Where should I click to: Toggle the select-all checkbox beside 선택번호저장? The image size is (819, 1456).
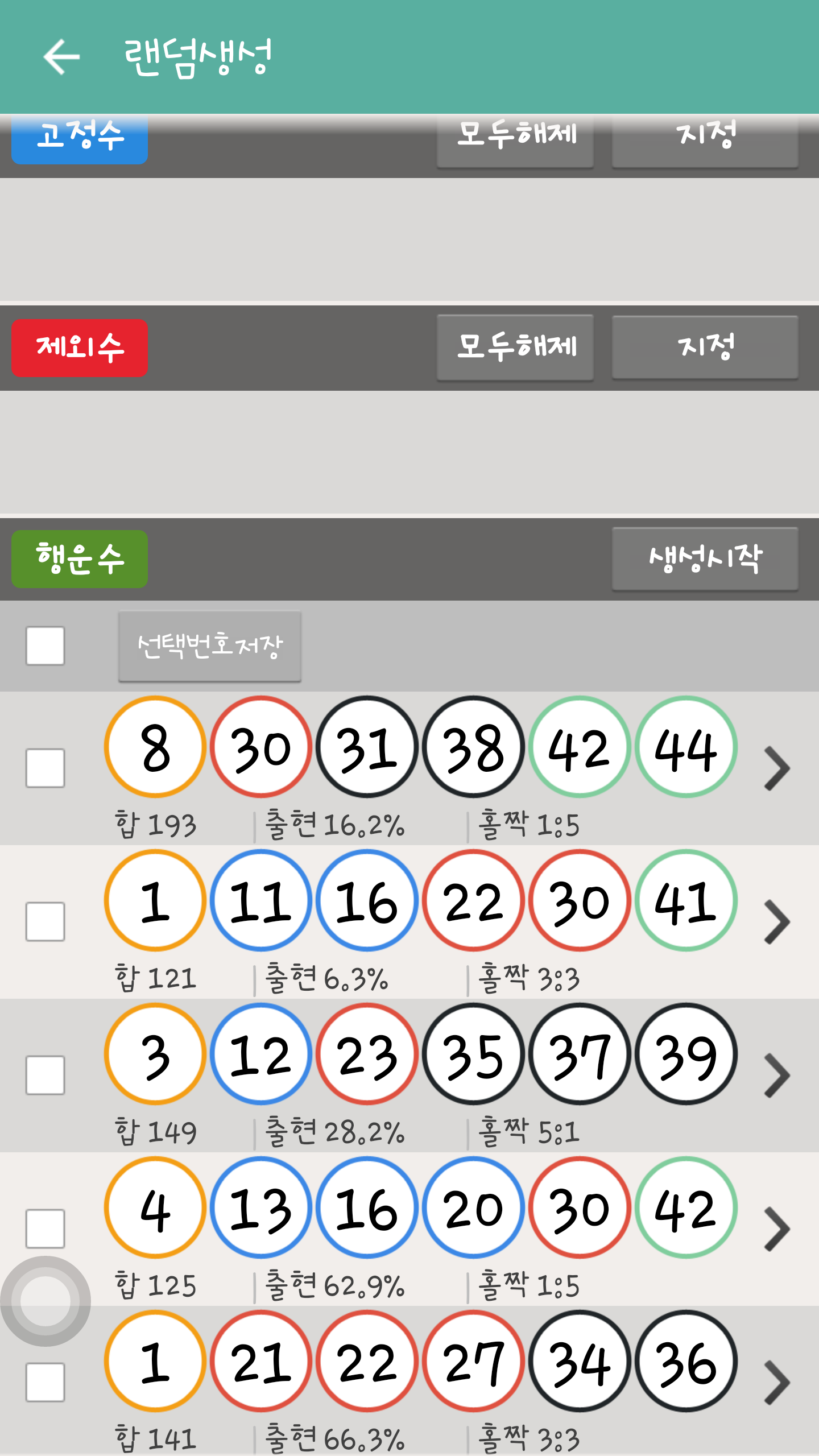(45, 646)
